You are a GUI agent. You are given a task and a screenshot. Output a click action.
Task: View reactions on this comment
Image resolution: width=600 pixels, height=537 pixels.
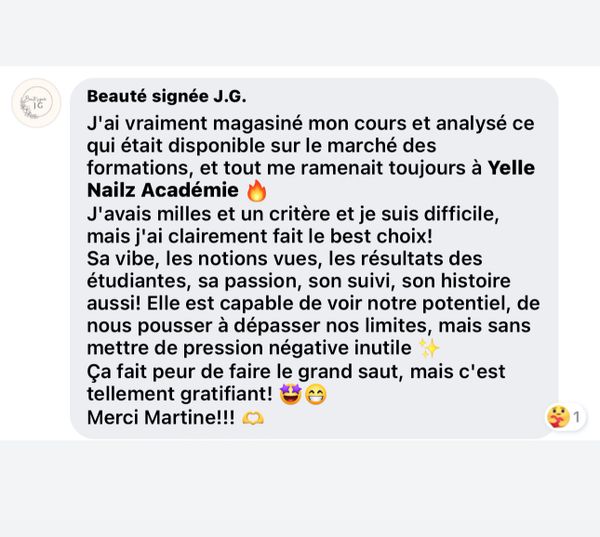(566, 417)
